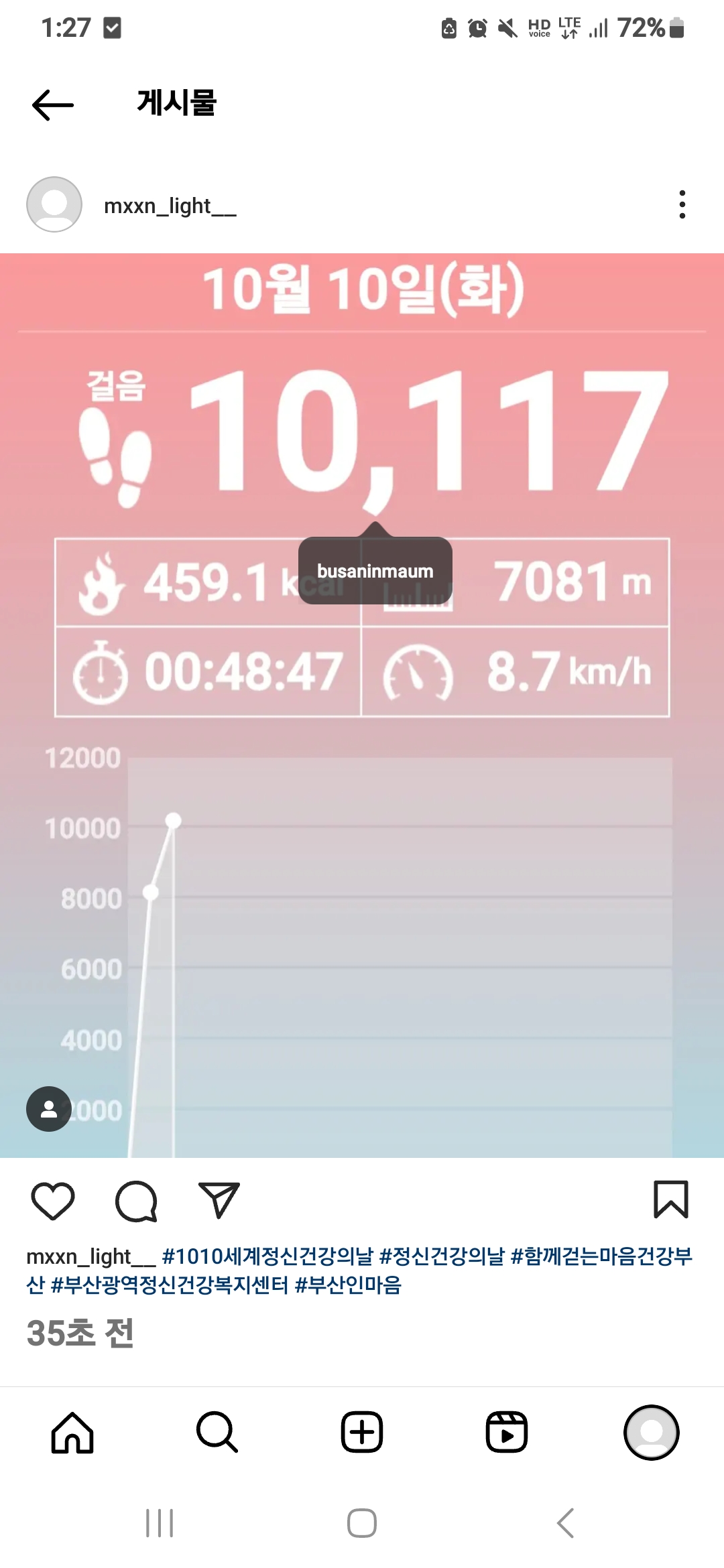Switch to the Home tab

(72, 1433)
